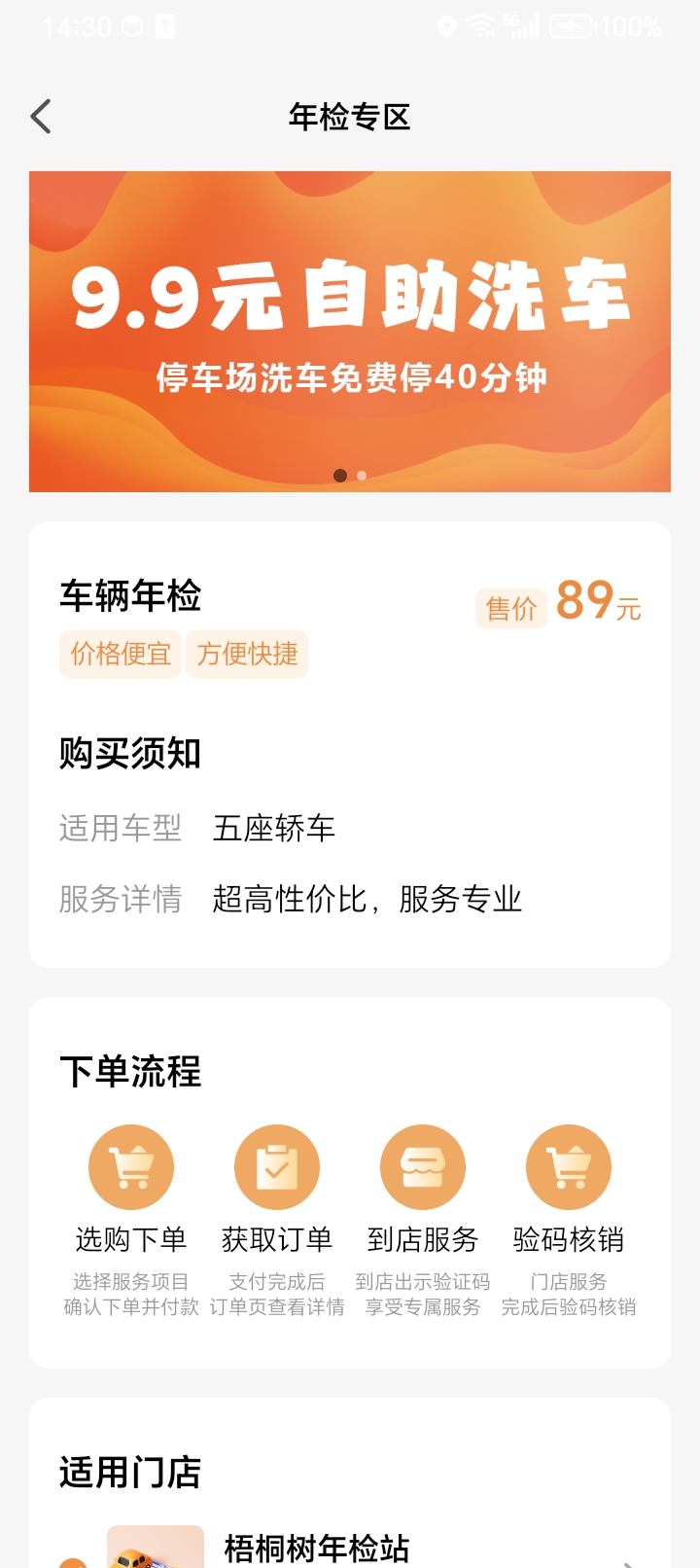Open the 9.9元自助洗车 promotional banner
This screenshot has height=1568, width=700.
tap(350, 331)
